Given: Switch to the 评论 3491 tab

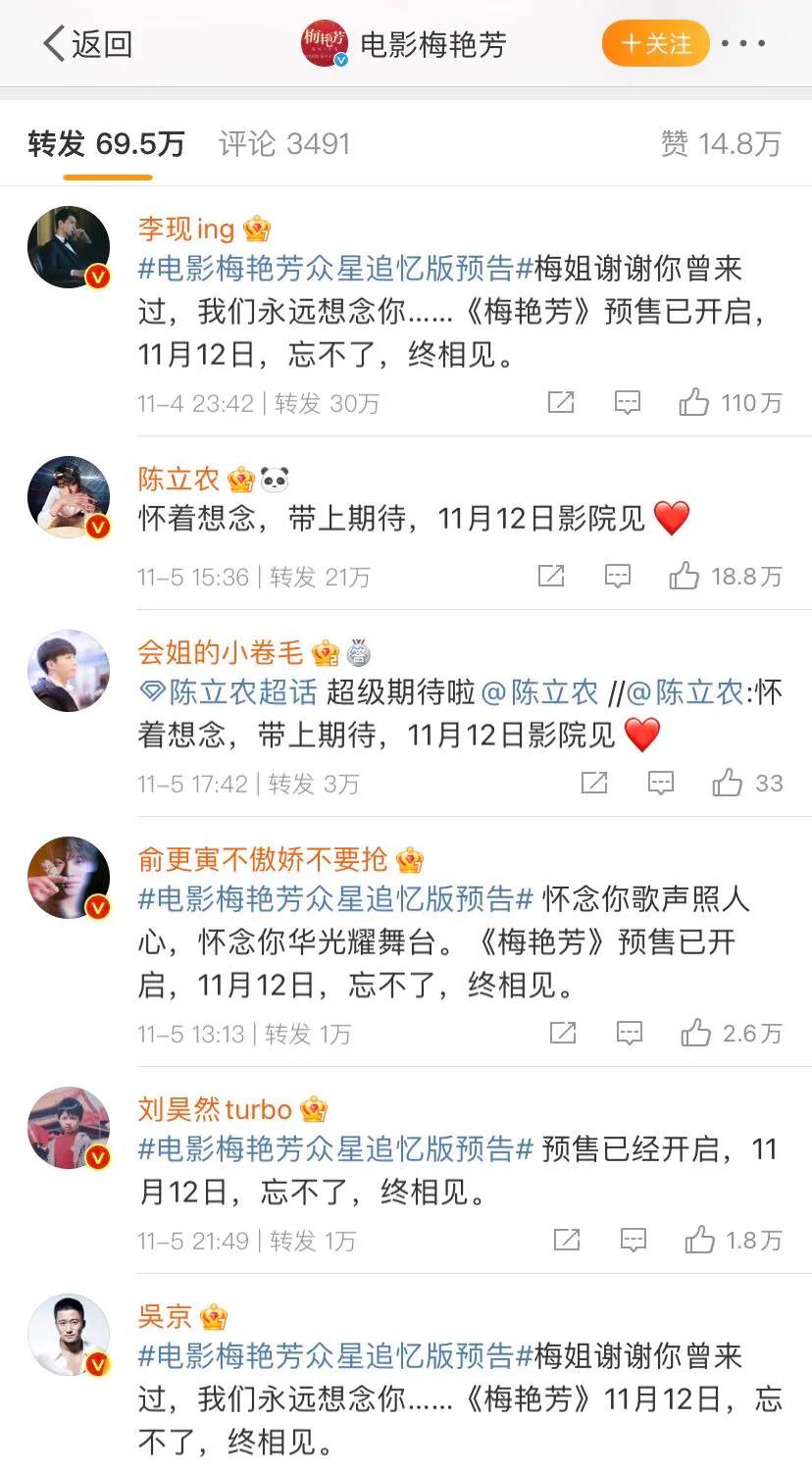Looking at the screenshot, I should 284,144.
